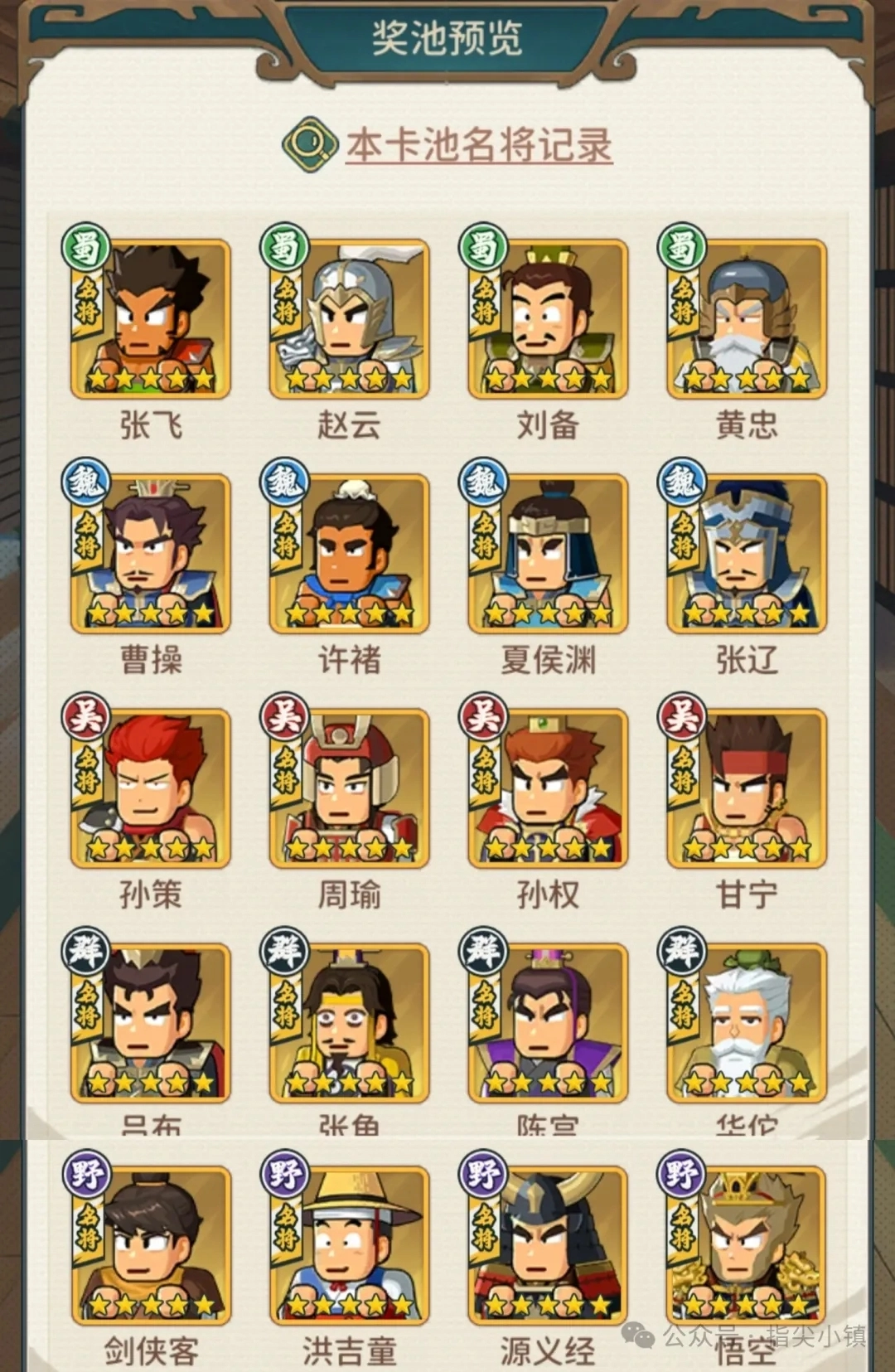View details of 曹操
This screenshot has height=1372, width=895.
151,554
